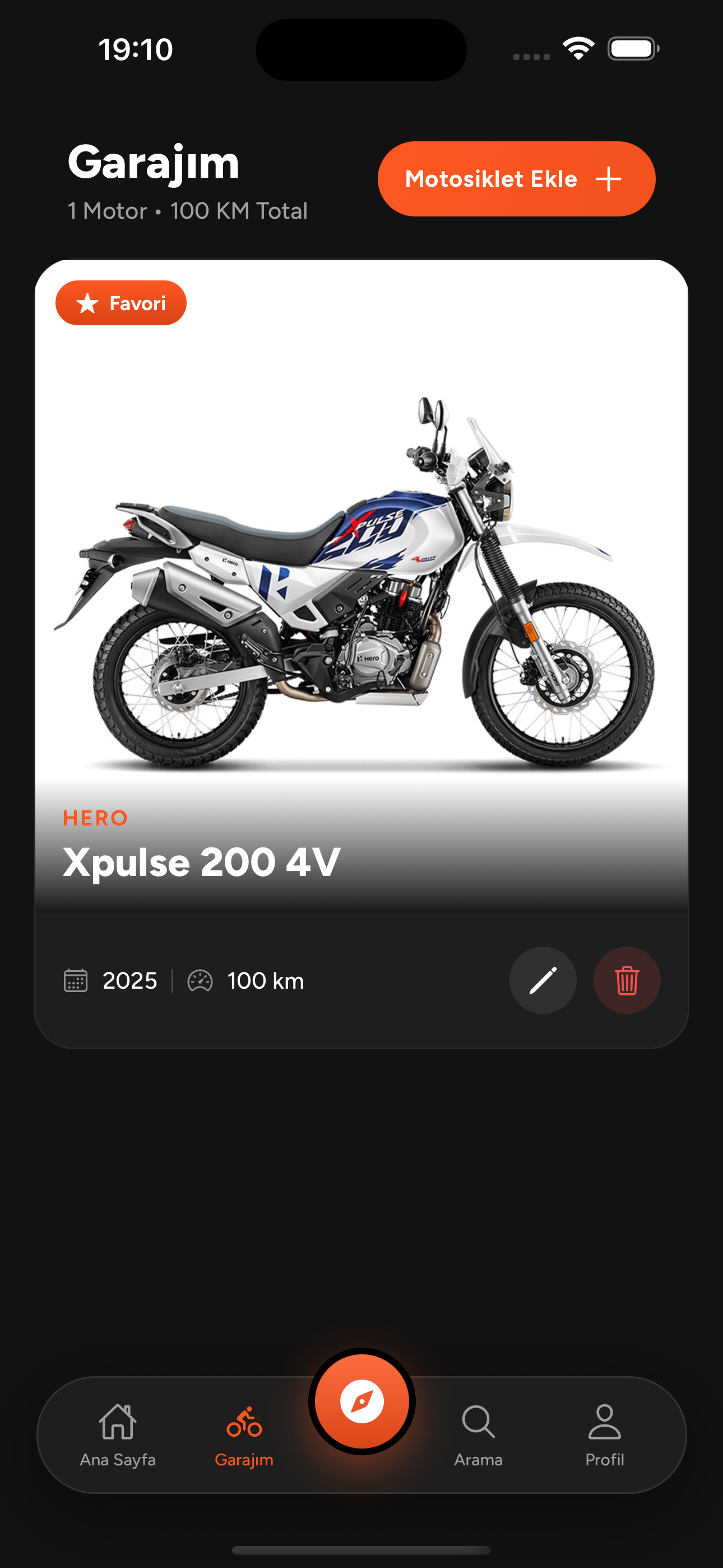Click the Xpulse motorcycle photo

(361, 578)
